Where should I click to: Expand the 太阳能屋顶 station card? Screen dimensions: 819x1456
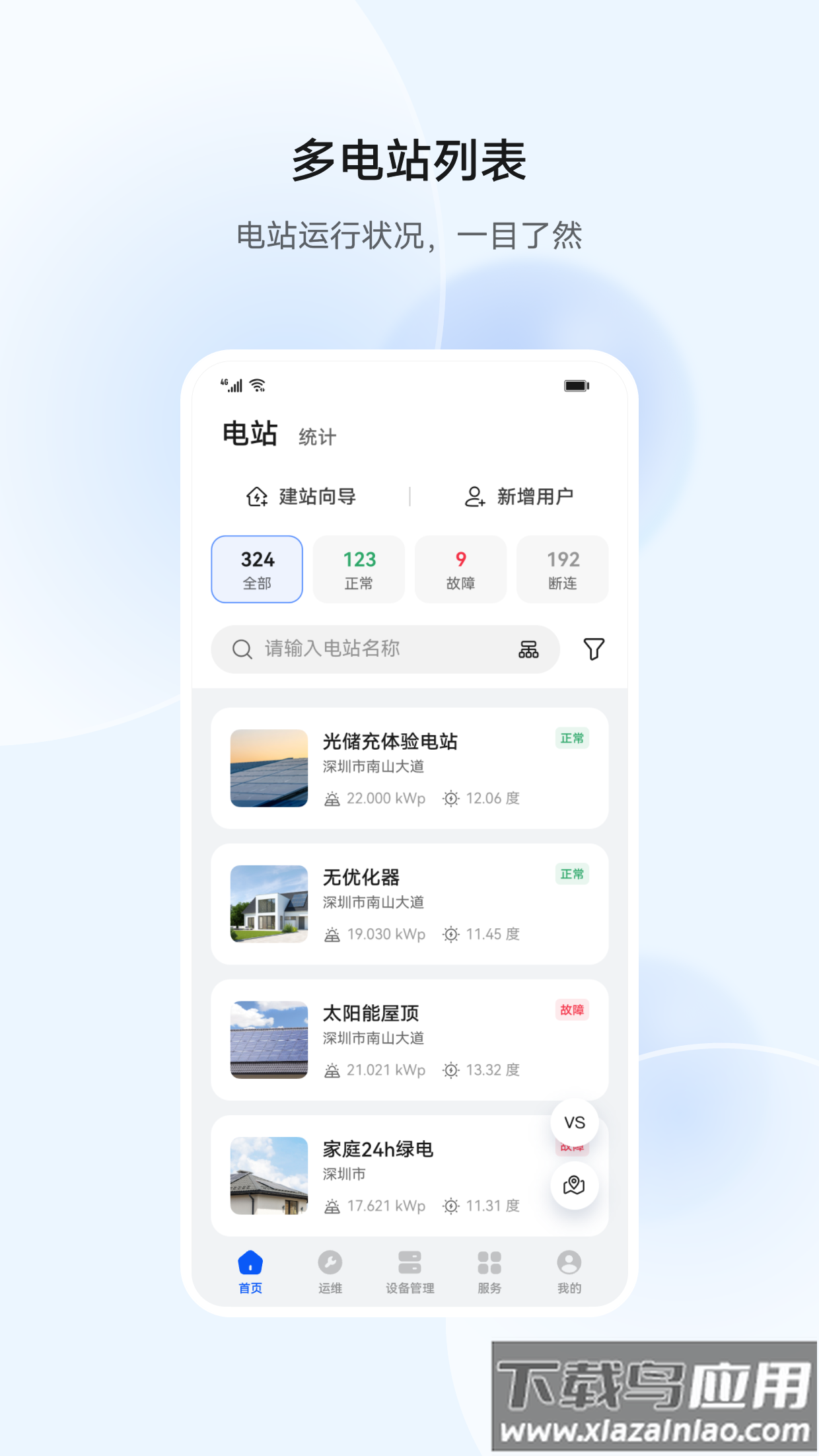[409, 1039]
